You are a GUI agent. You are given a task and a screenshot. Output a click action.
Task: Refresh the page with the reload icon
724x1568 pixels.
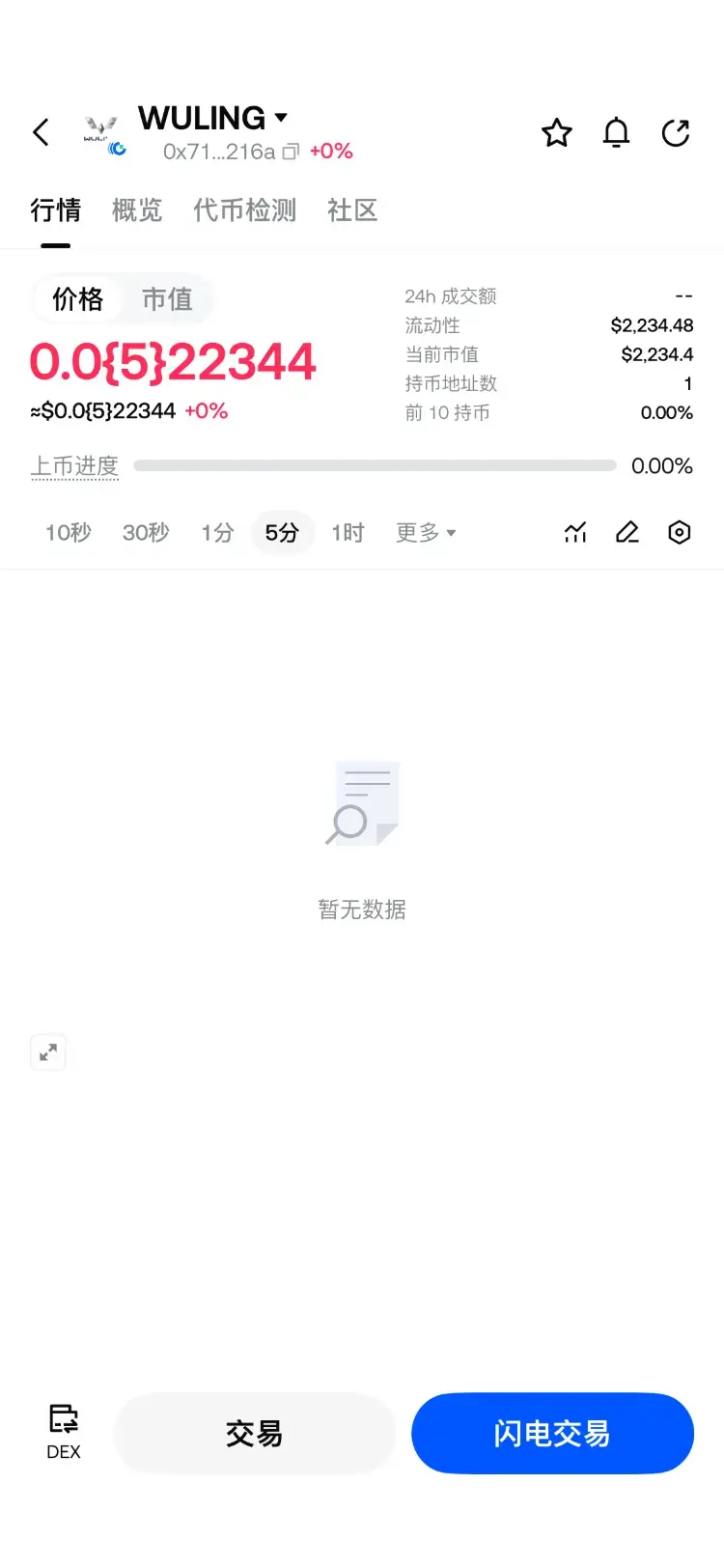[x=675, y=133]
